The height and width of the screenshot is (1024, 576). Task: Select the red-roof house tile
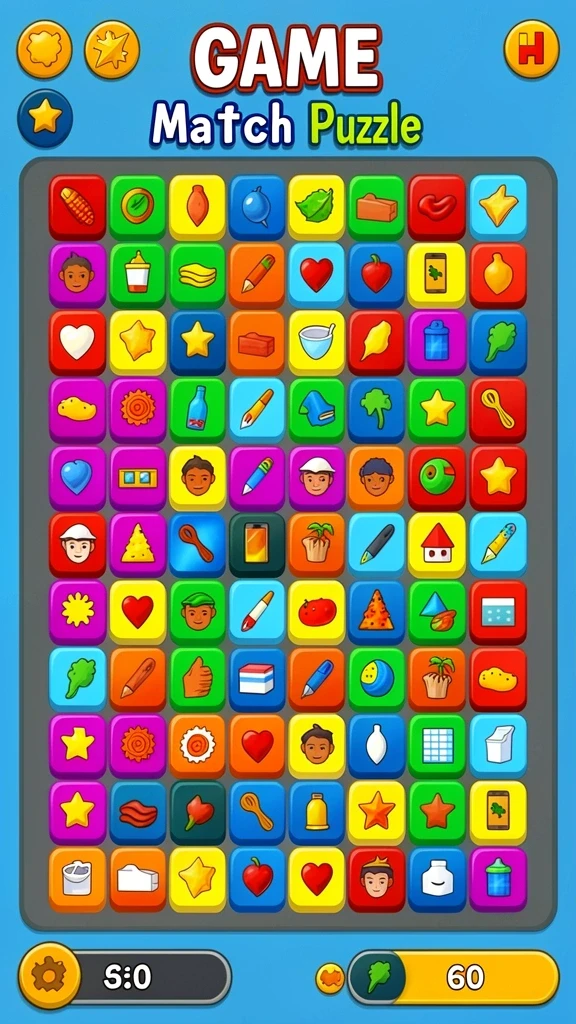pyautogui.click(x=437, y=545)
